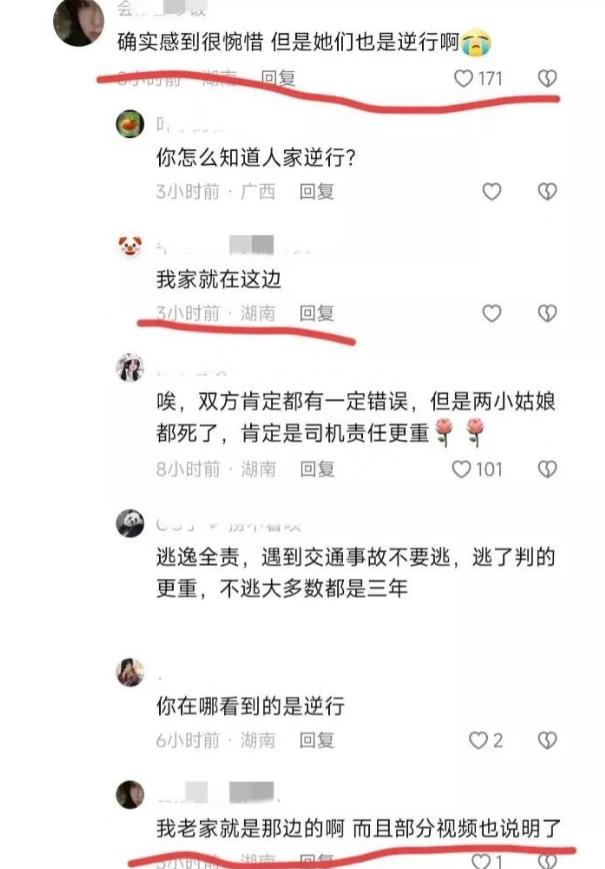Viewport: 605px width, 869px height.
Task: Like the comment "我家就在这边"
Action: (491, 314)
